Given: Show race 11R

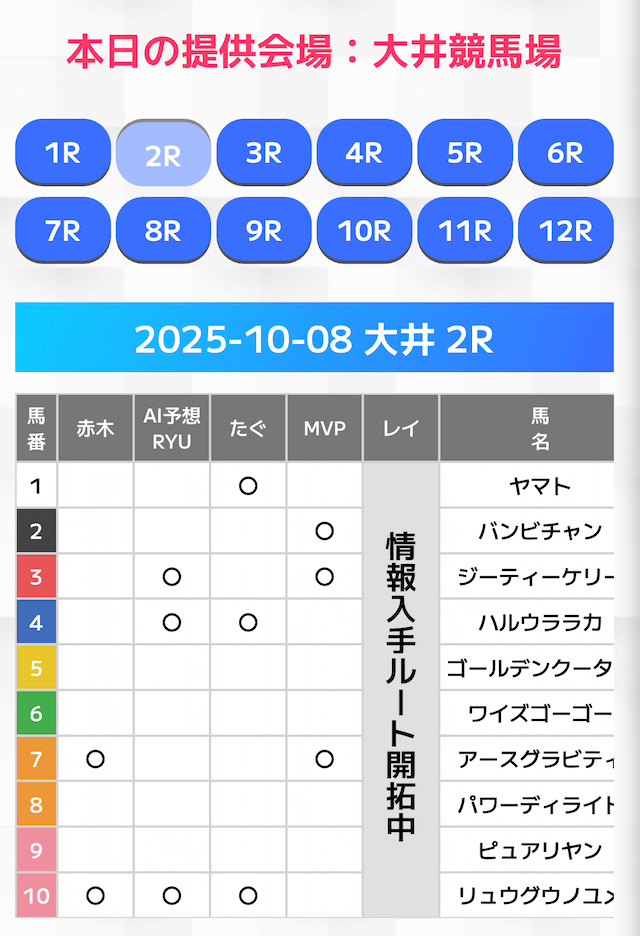Looking at the screenshot, I should [465, 230].
